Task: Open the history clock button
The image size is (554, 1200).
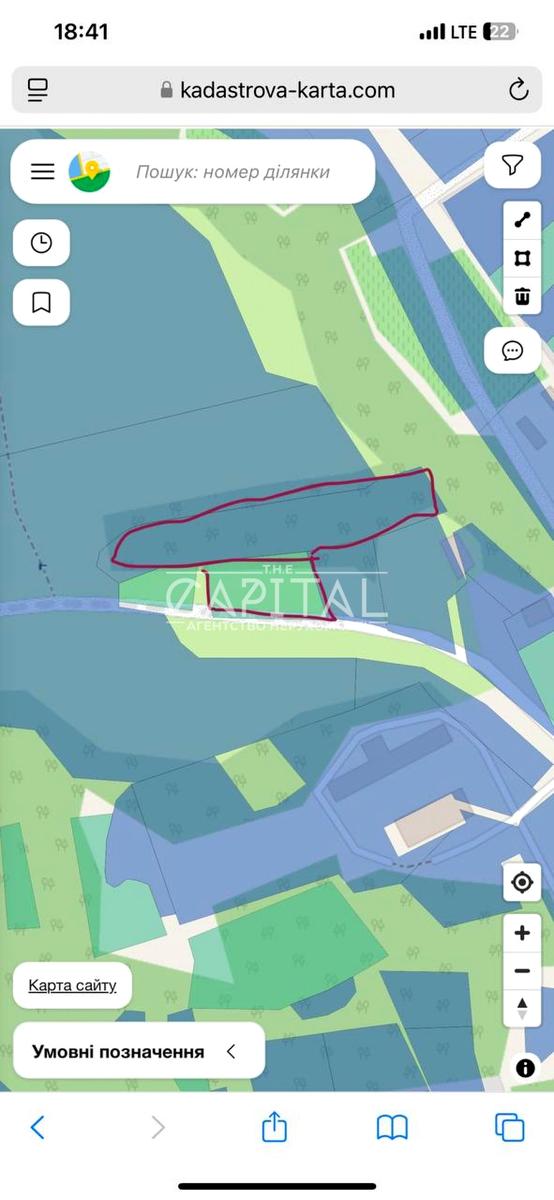Action: pos(41,243)
